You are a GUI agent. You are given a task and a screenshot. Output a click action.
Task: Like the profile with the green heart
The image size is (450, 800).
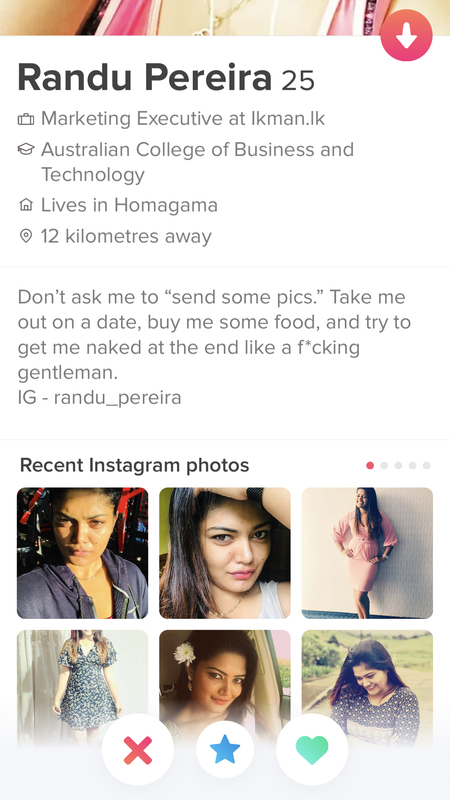tap(312, 749)
